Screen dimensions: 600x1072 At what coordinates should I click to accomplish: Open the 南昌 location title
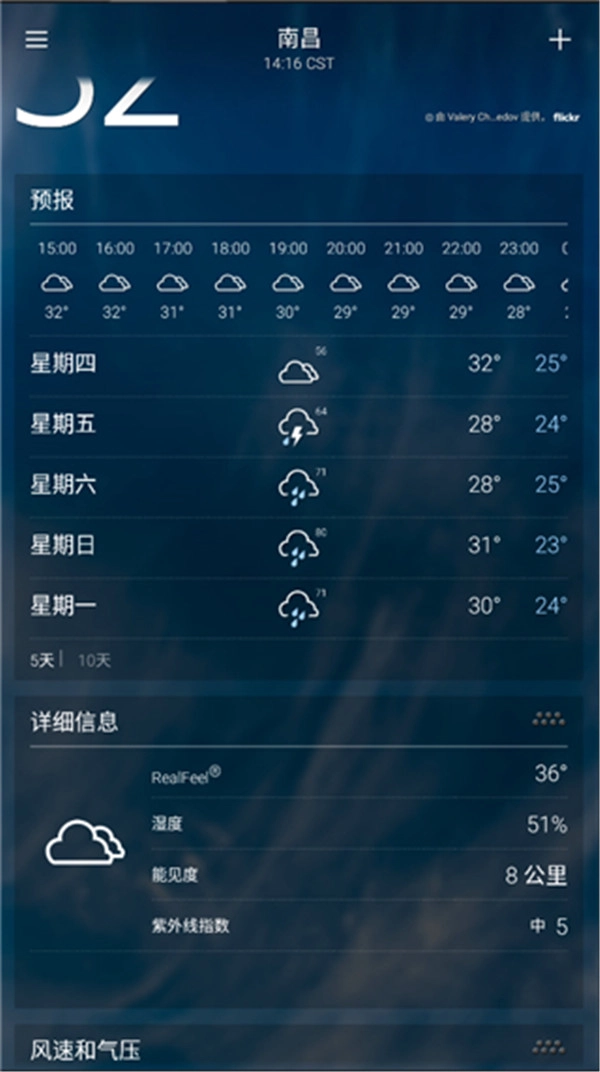point(299,40)
